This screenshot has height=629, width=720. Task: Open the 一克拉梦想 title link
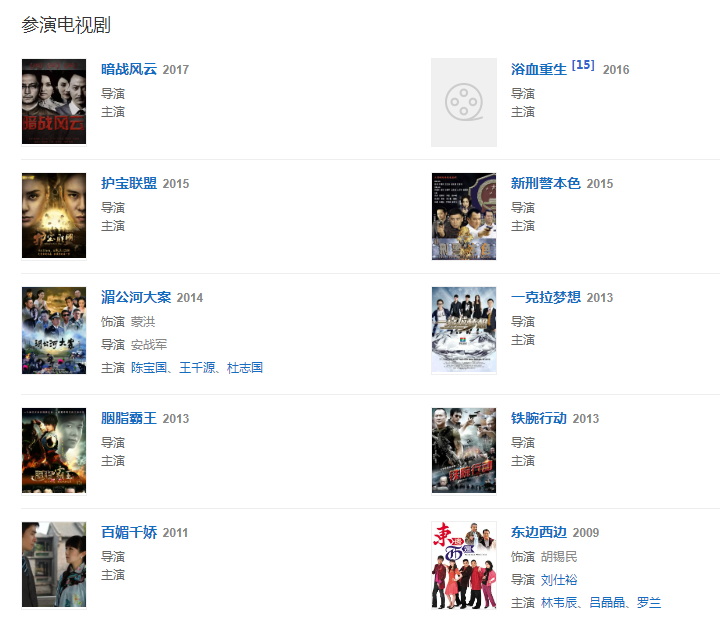[x=545, y=297]
